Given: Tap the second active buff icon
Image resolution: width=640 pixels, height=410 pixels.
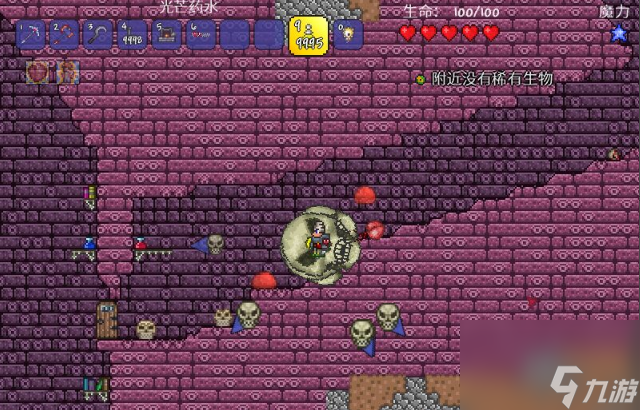Looking at the screenshot, I should click(67, 71).
